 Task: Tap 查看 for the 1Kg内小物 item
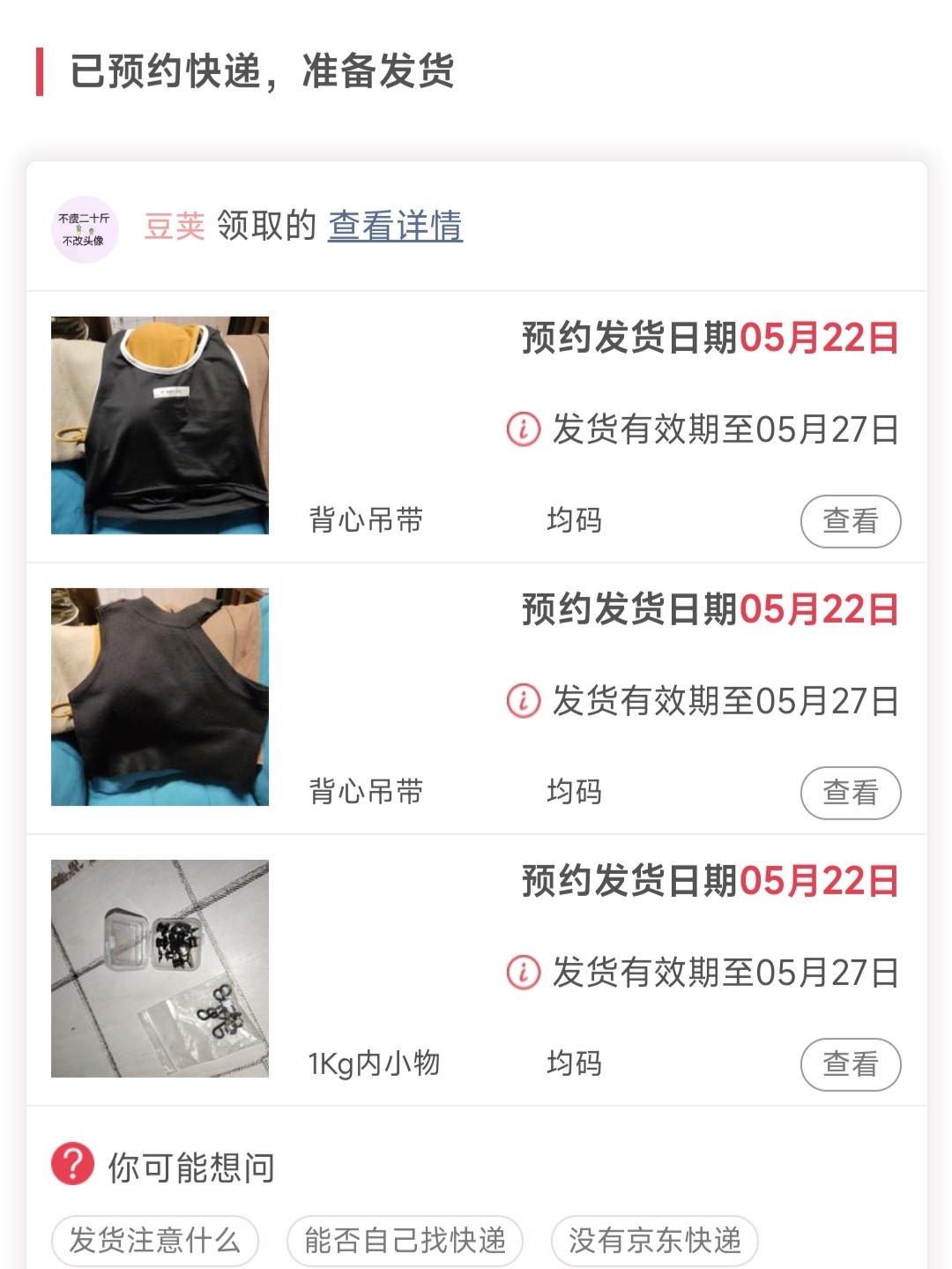tap(850, 1064)
